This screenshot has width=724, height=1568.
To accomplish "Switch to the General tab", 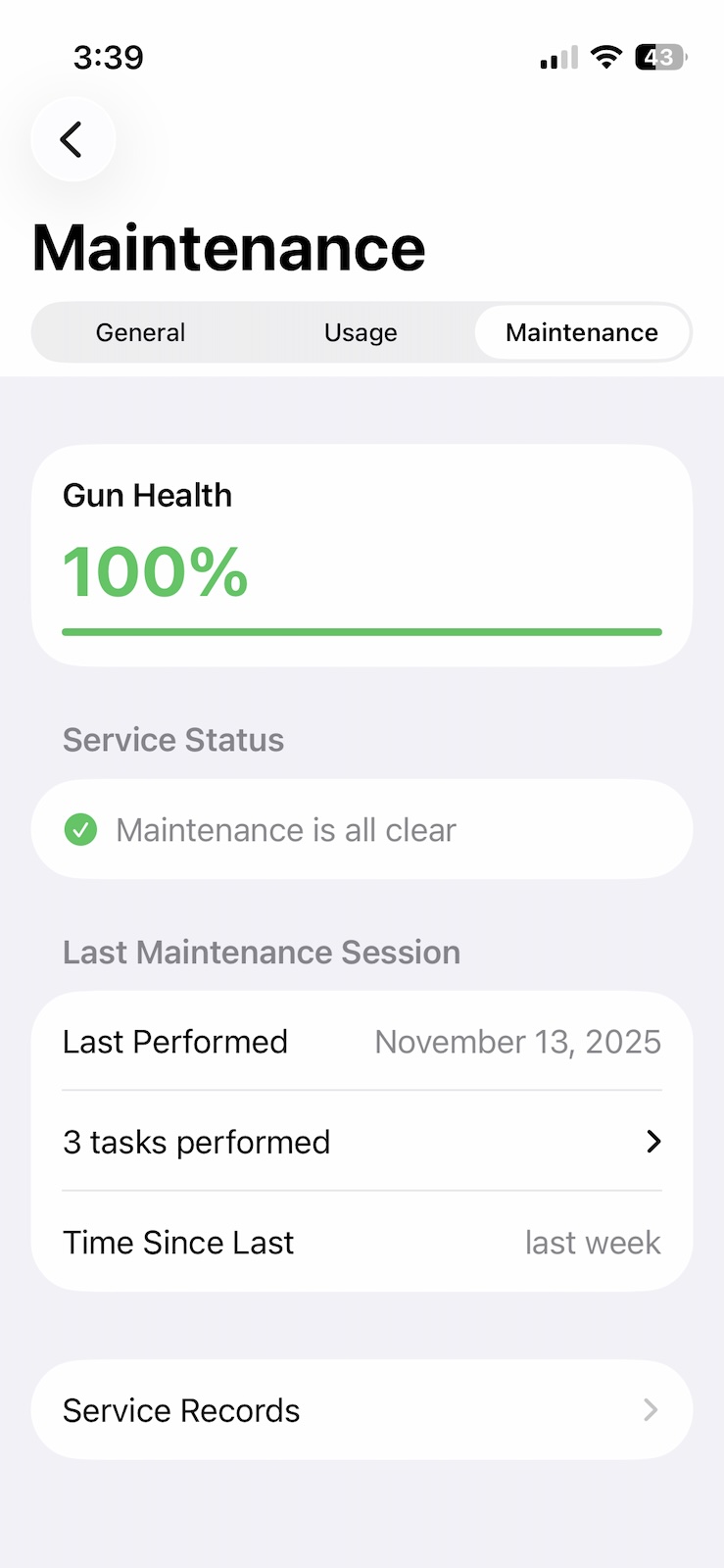I will point(140,332).
